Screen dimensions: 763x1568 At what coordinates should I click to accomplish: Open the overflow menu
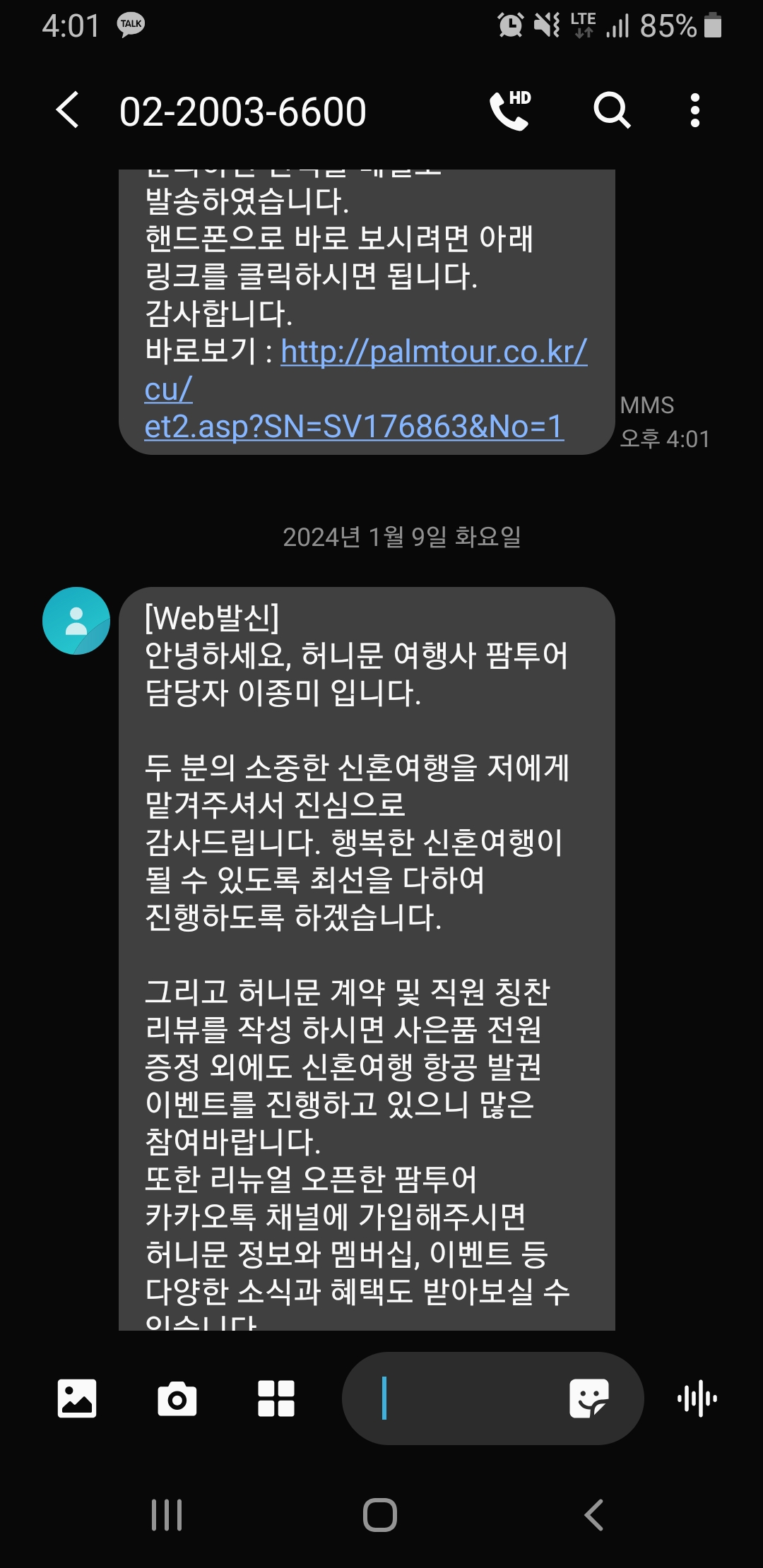(695, 110)
